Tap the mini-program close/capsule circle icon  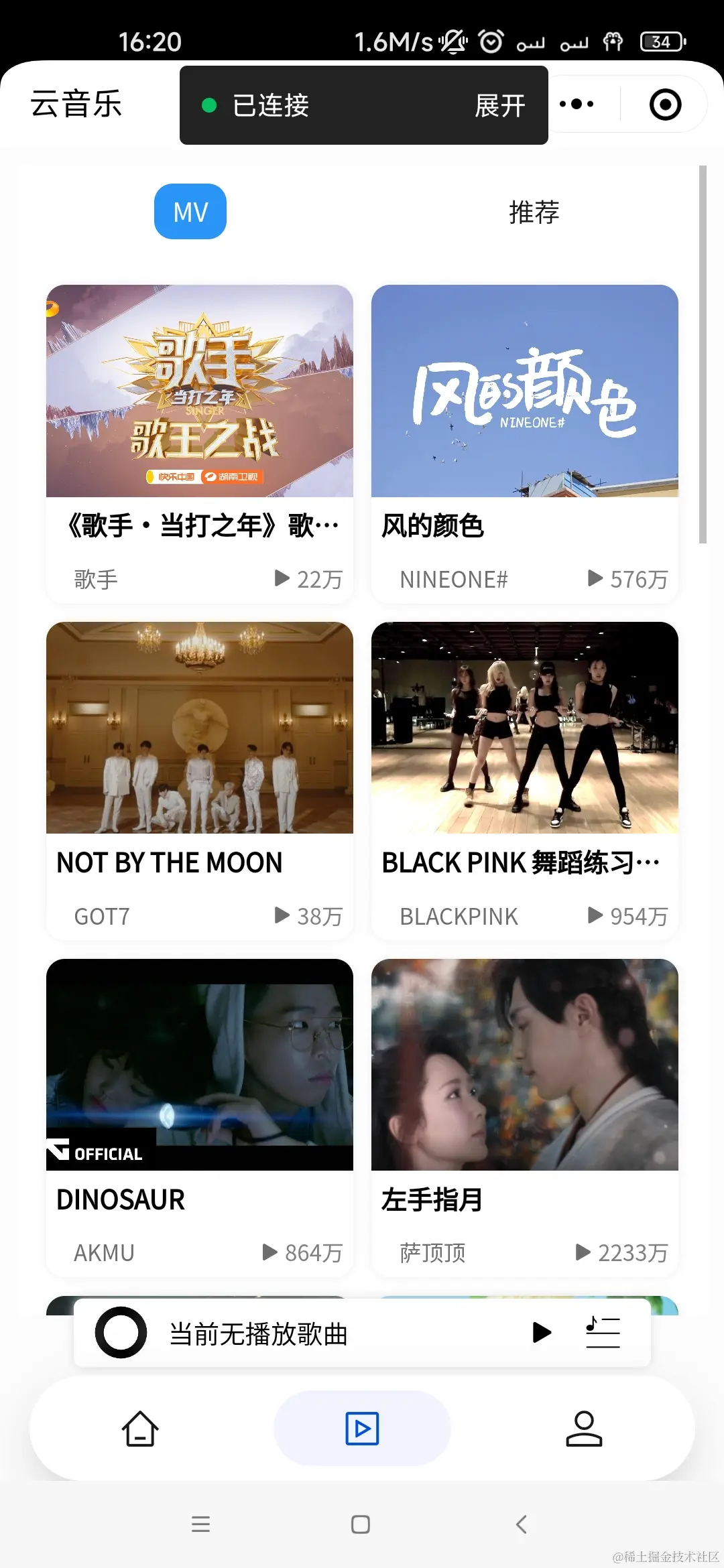[664, 104]
